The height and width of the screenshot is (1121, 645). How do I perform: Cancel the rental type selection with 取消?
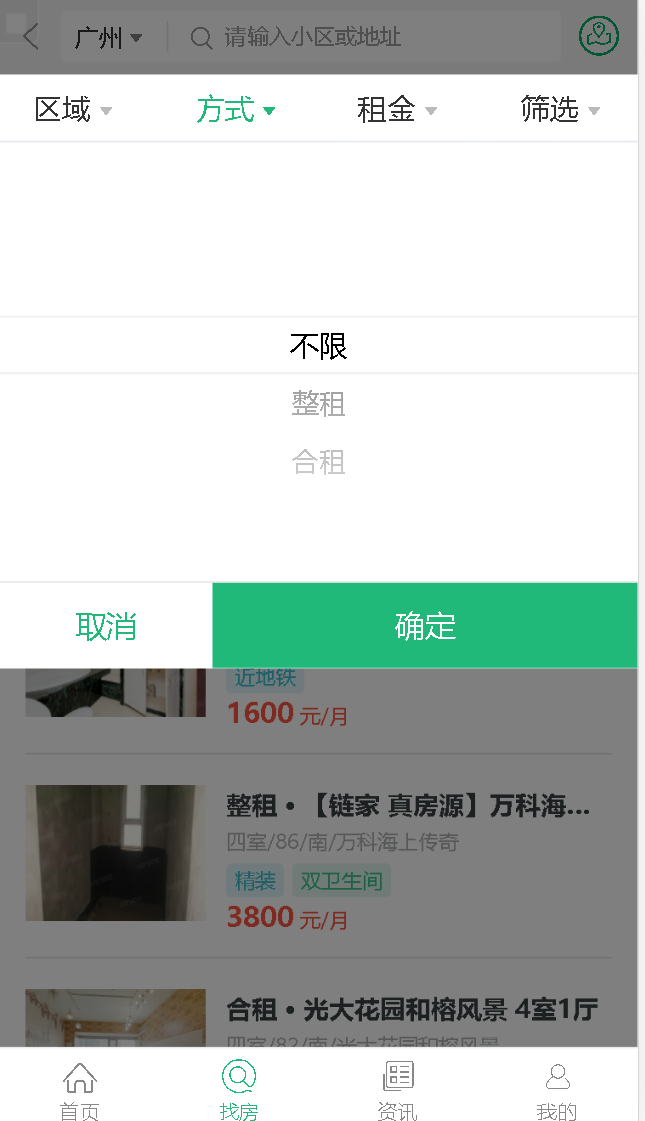pyautogui.click(x=106, y=626)
